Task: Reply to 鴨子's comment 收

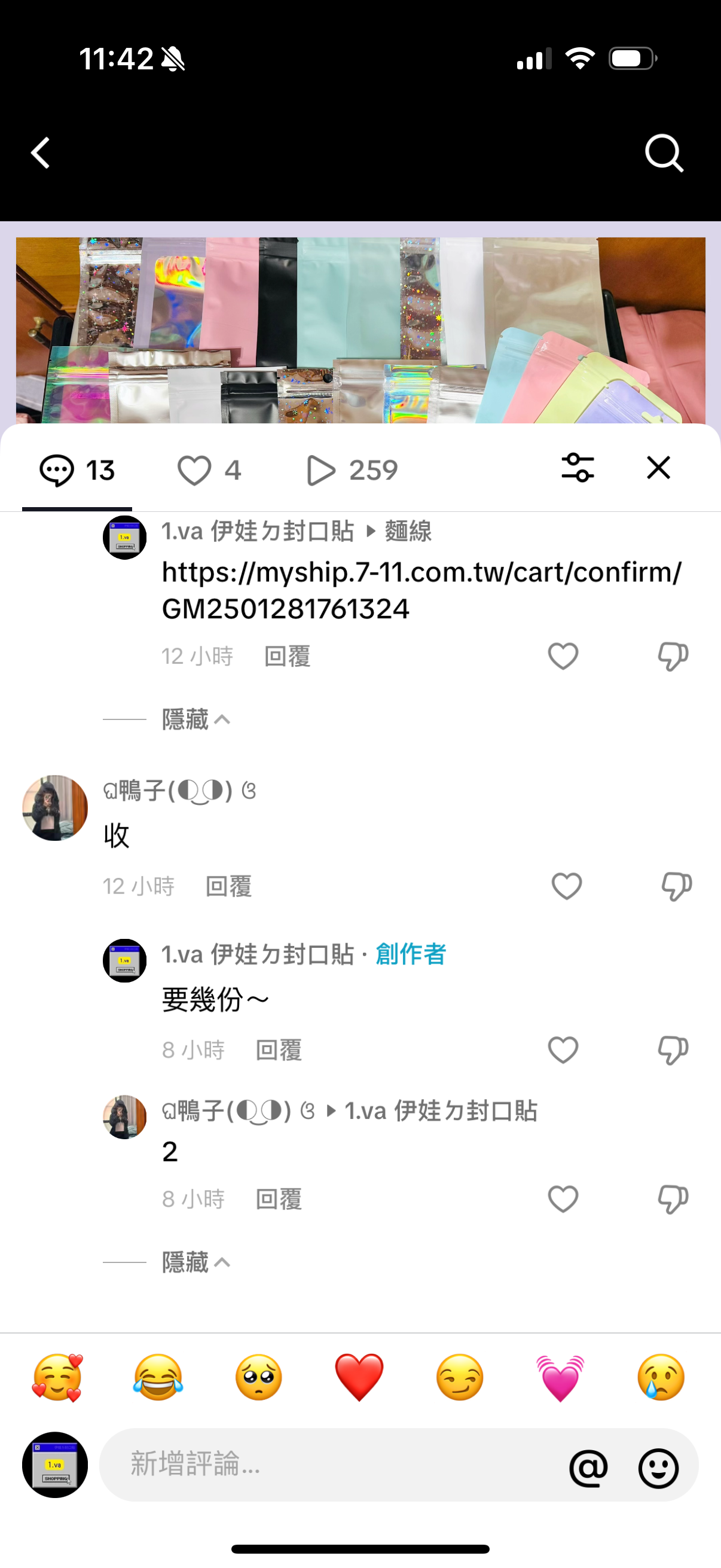Action: coord(229,886)
